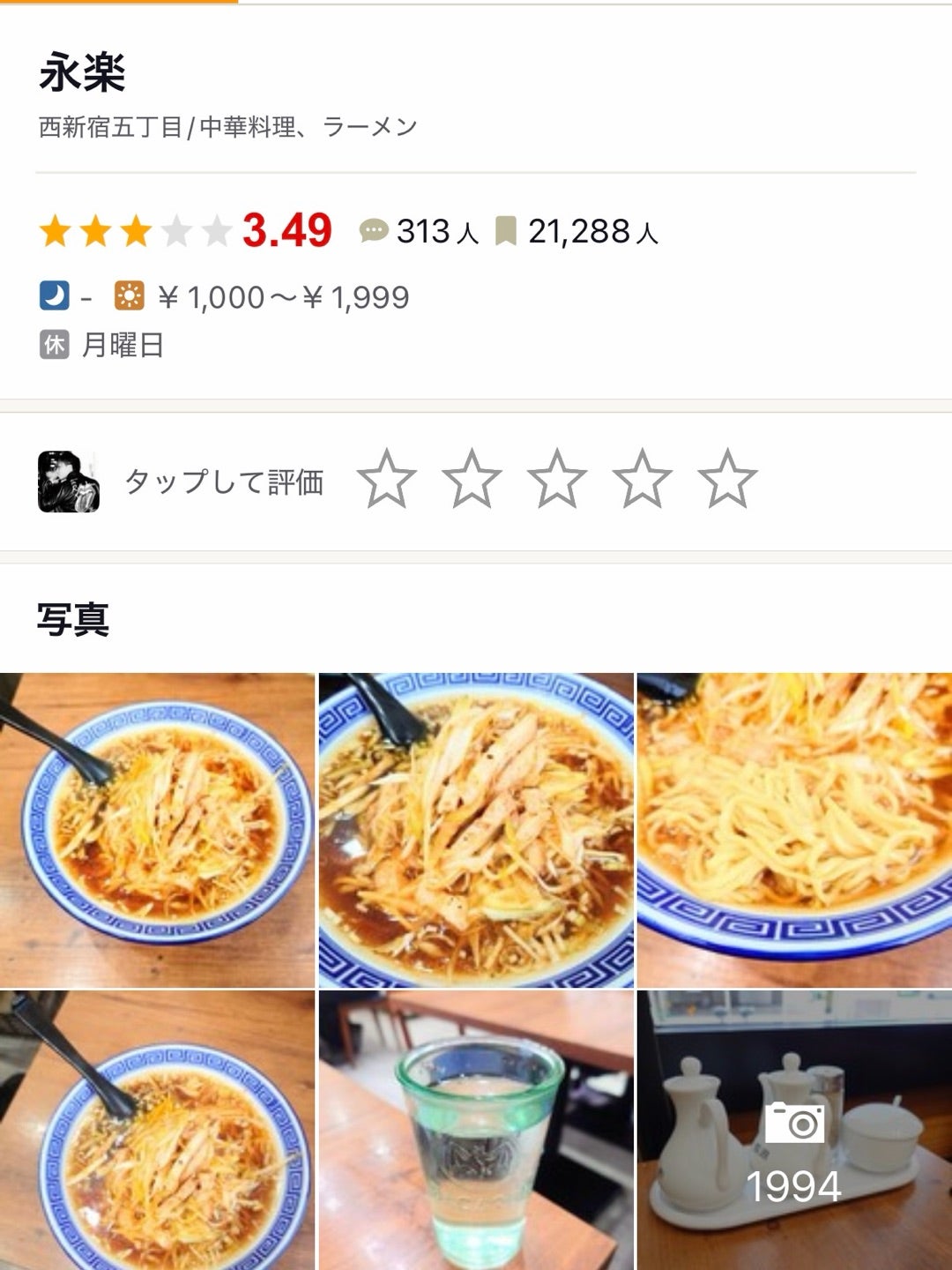Open the first ramen bowl photo
The width and height of the screenshot is (952, 1270).
point(157,830)
